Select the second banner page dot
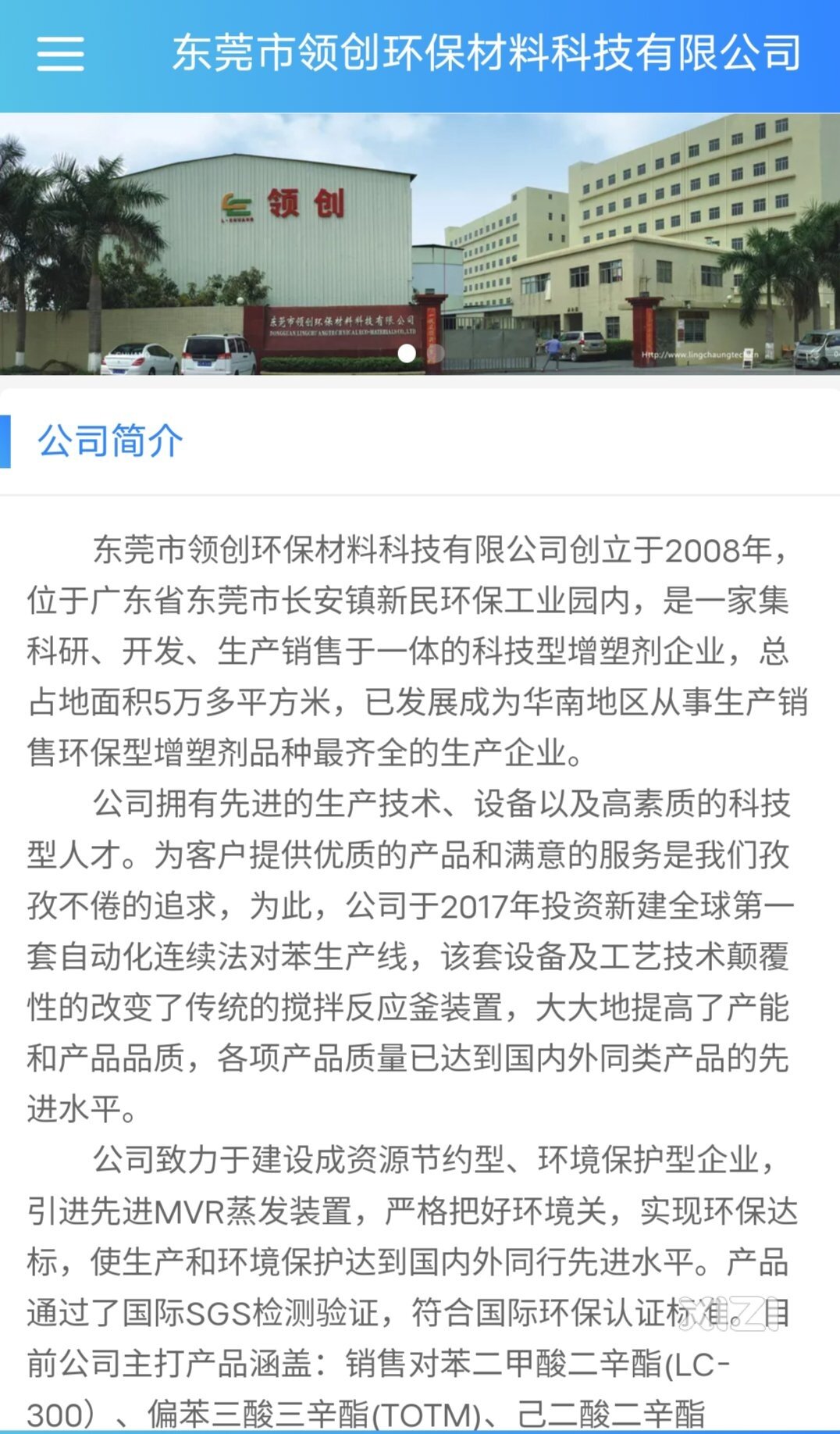This screenshot has width=840, height=1434. [x=436, y=353]
